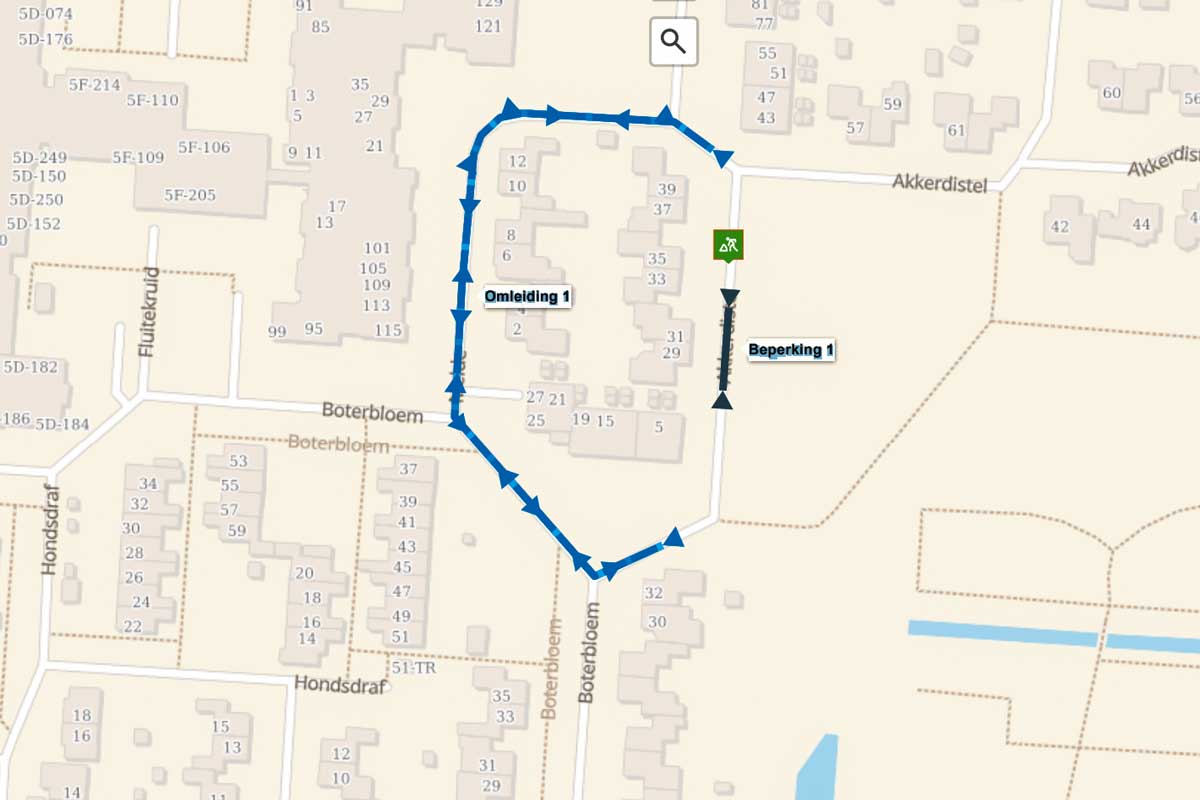Select the Omleiding 1 label
The image size is (1200, 800).
[527, 296]
